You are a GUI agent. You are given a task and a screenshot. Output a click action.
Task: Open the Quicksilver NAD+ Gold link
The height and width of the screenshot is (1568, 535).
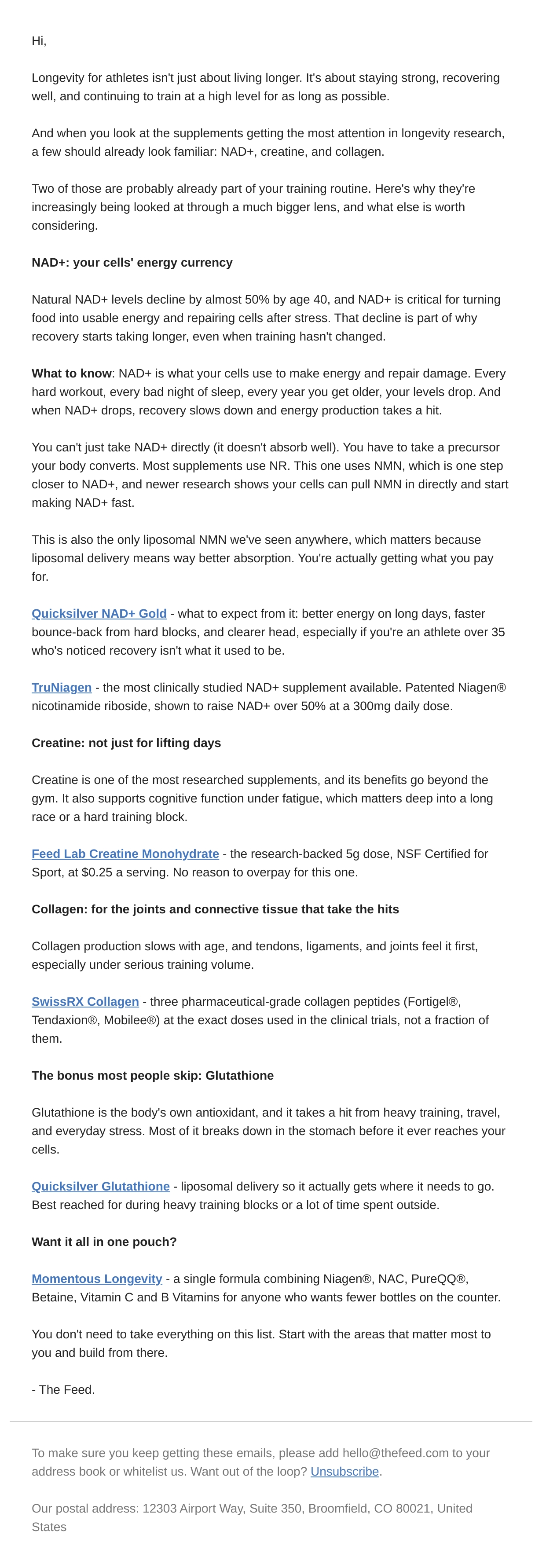pyautogui.click(x=99, y=614)
